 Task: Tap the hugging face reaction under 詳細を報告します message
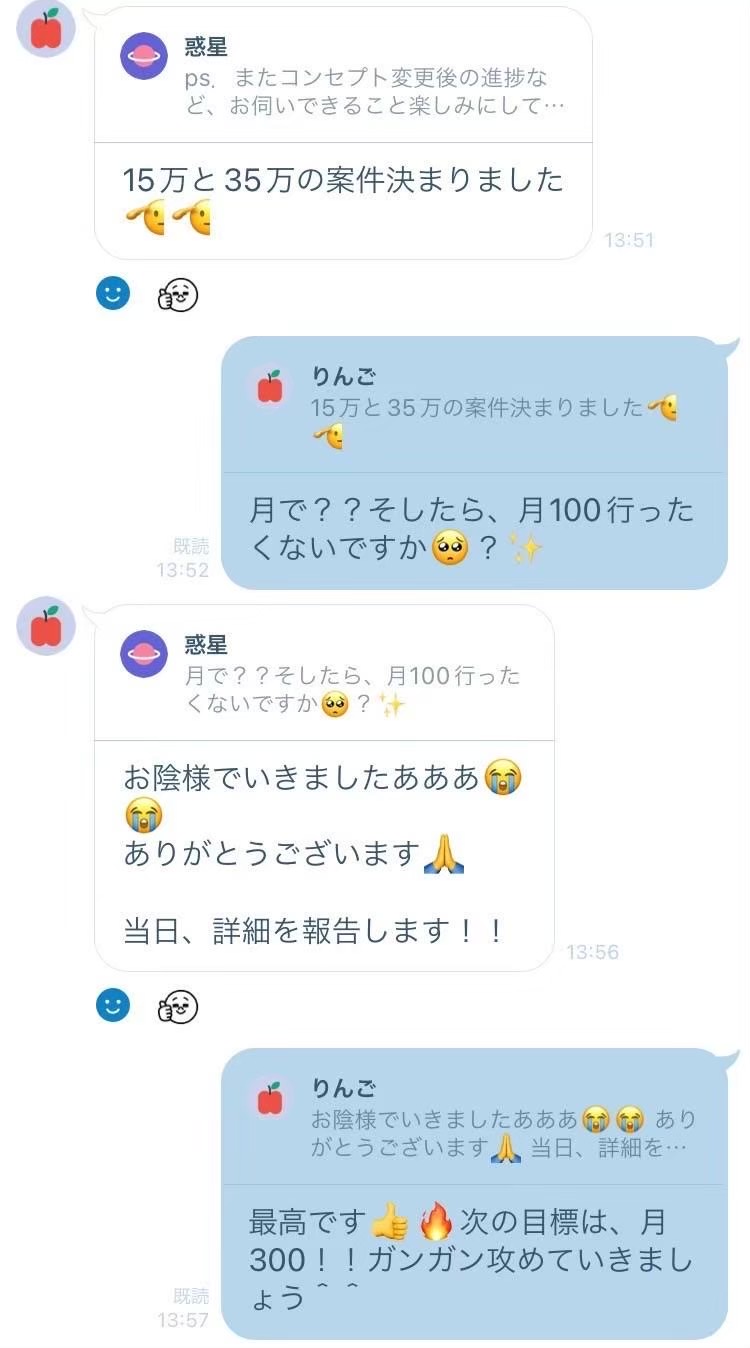click(178, 1006)
